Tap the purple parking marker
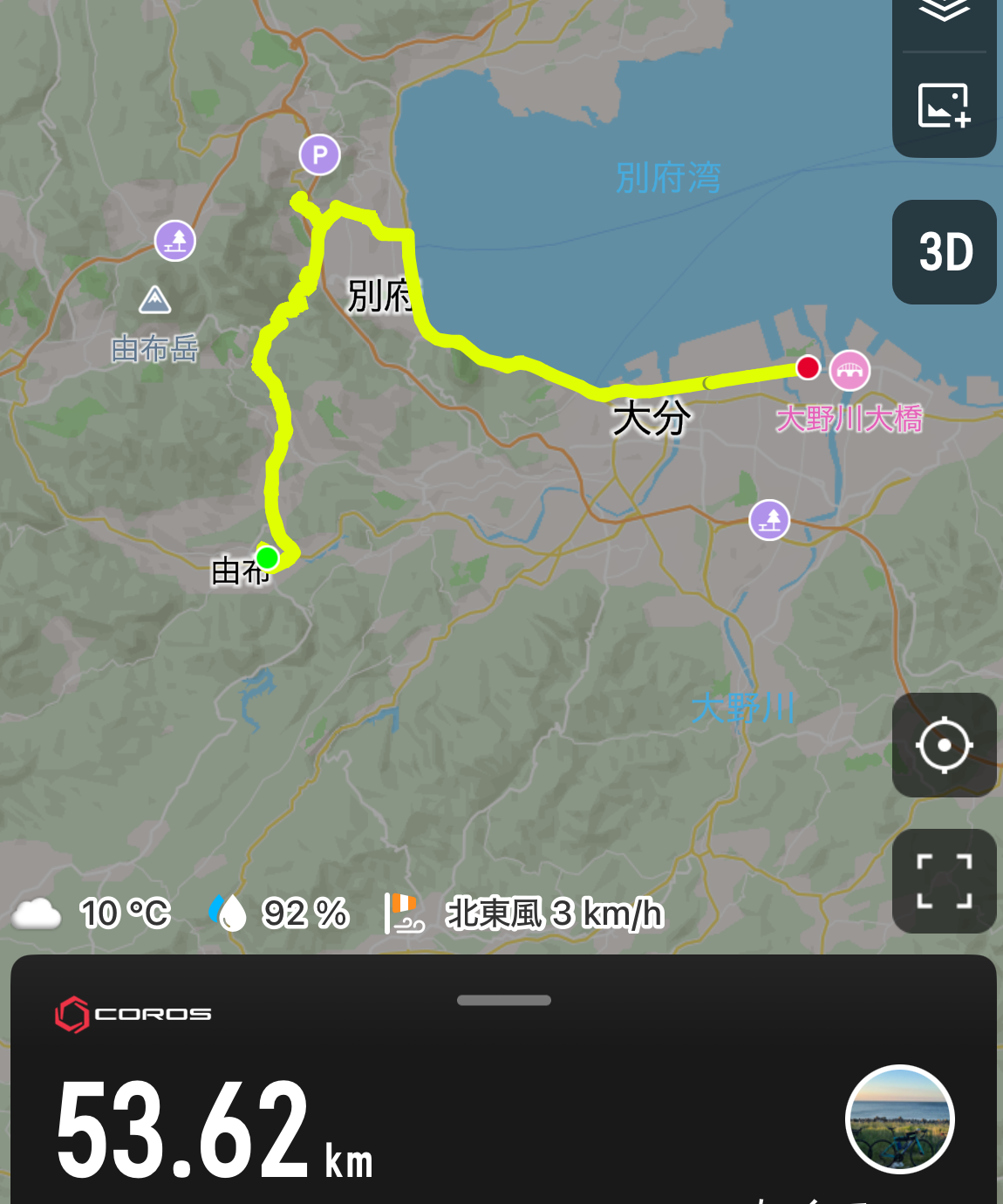This screenshot has width=1003, height=1204. pyautogui.click(x=320, y=155)
